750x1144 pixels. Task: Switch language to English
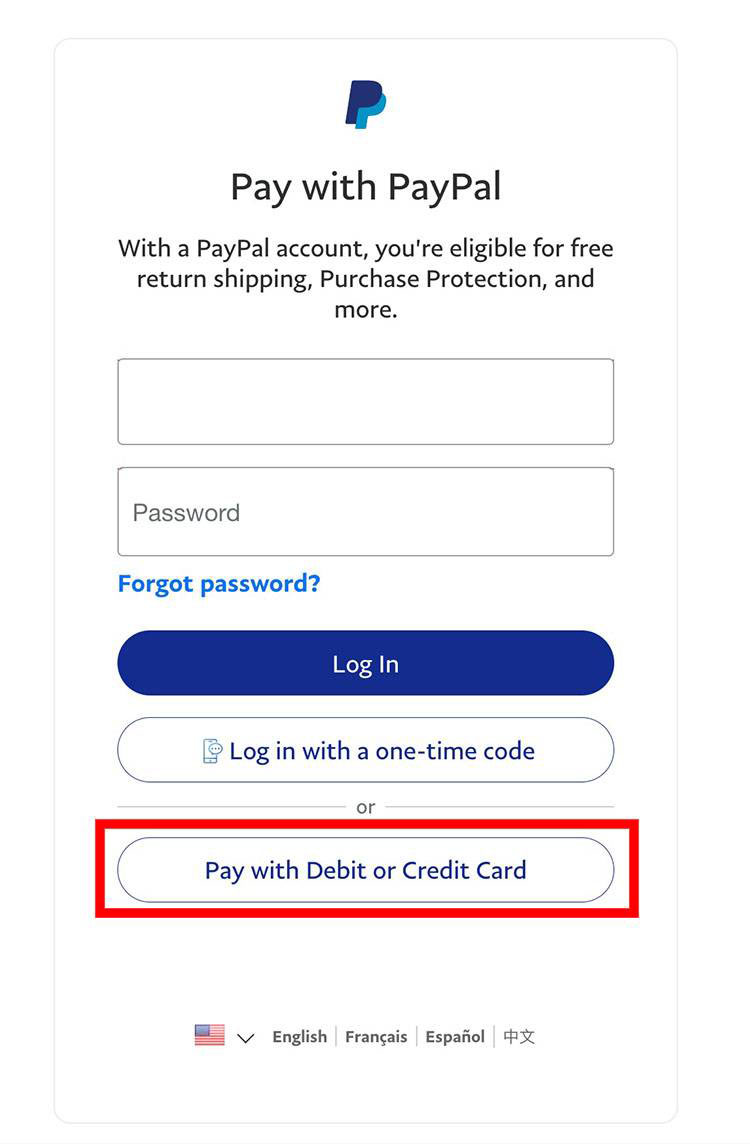click(x=299, y=1037)
